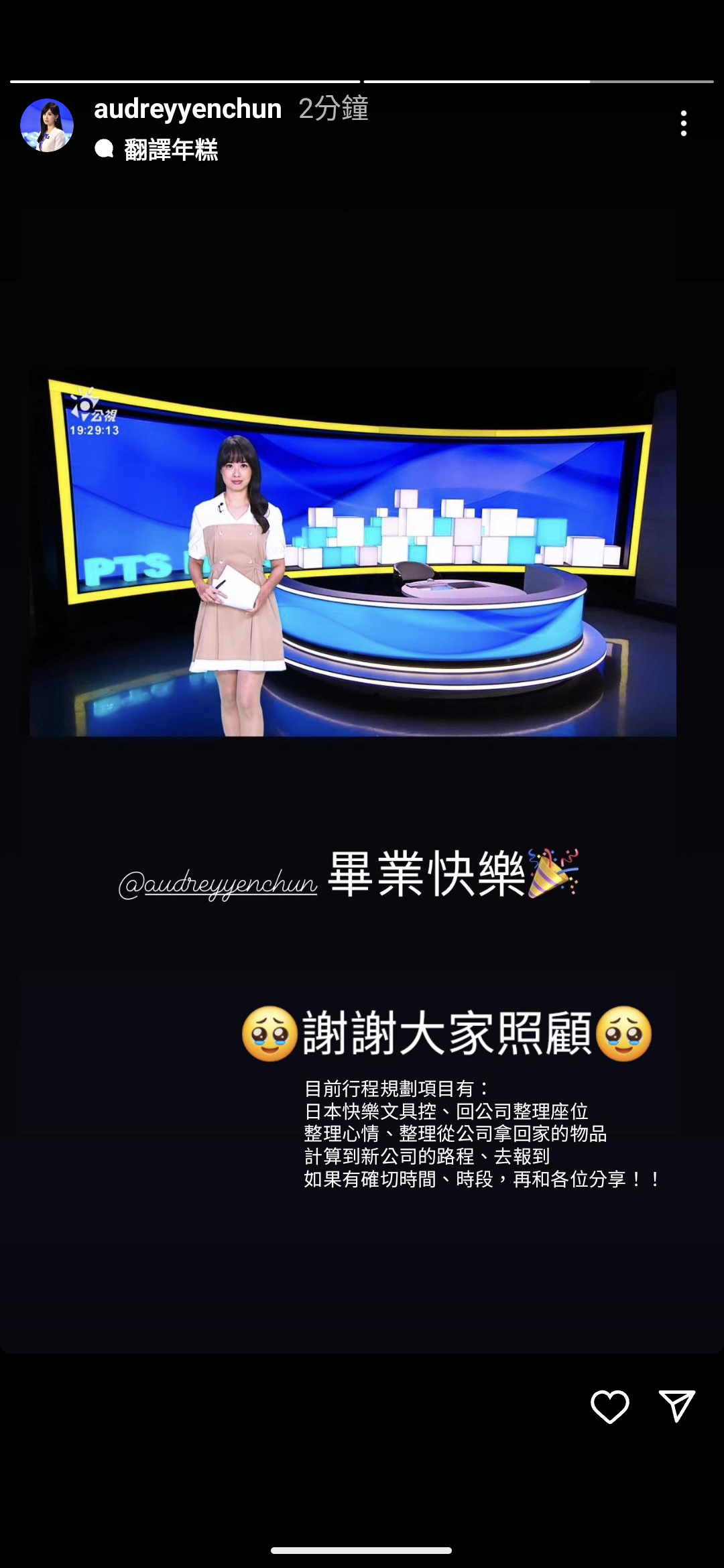Open audreyyenchun's profile picture

point(47,125)
